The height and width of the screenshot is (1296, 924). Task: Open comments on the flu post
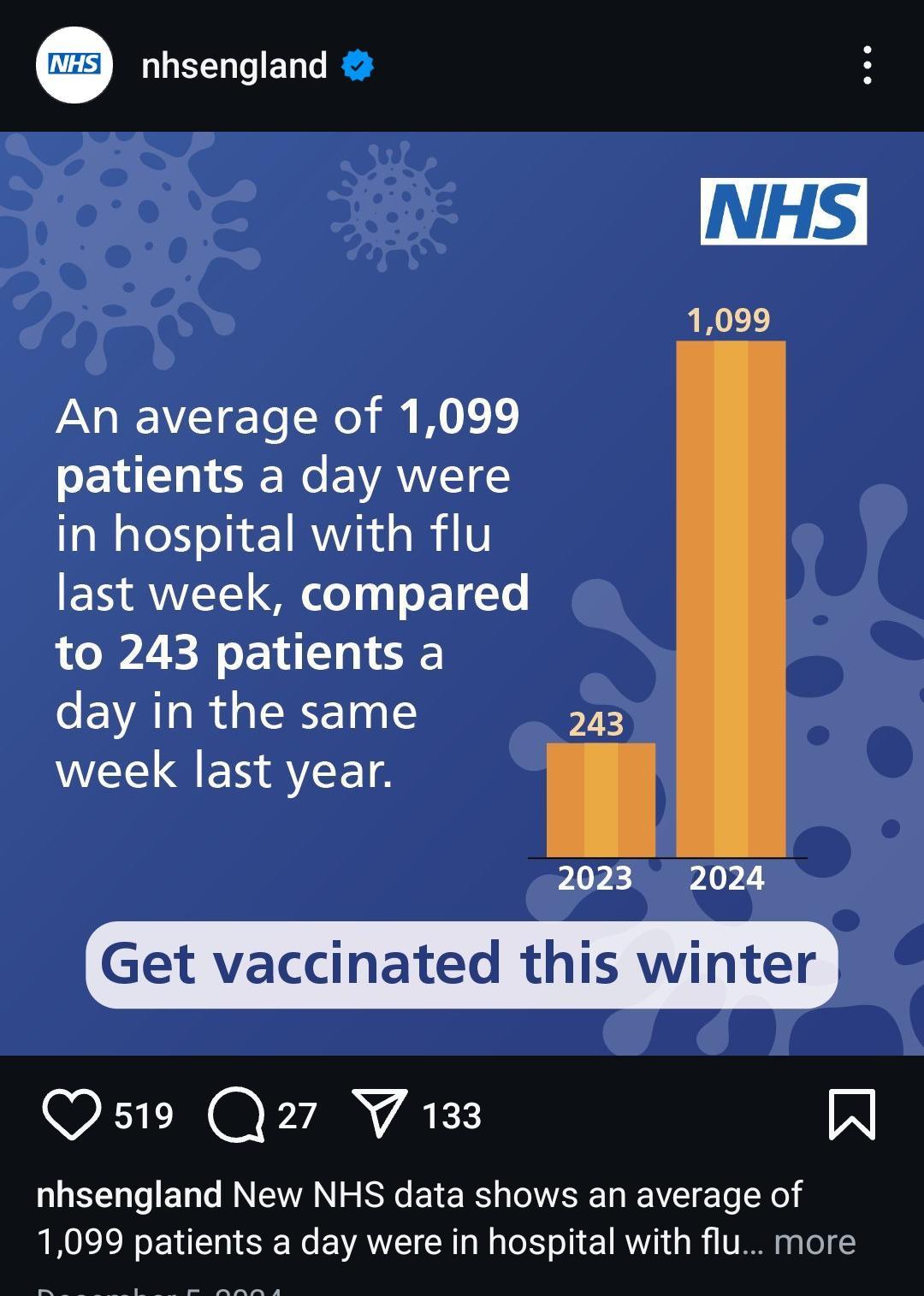click(235, 1115)
